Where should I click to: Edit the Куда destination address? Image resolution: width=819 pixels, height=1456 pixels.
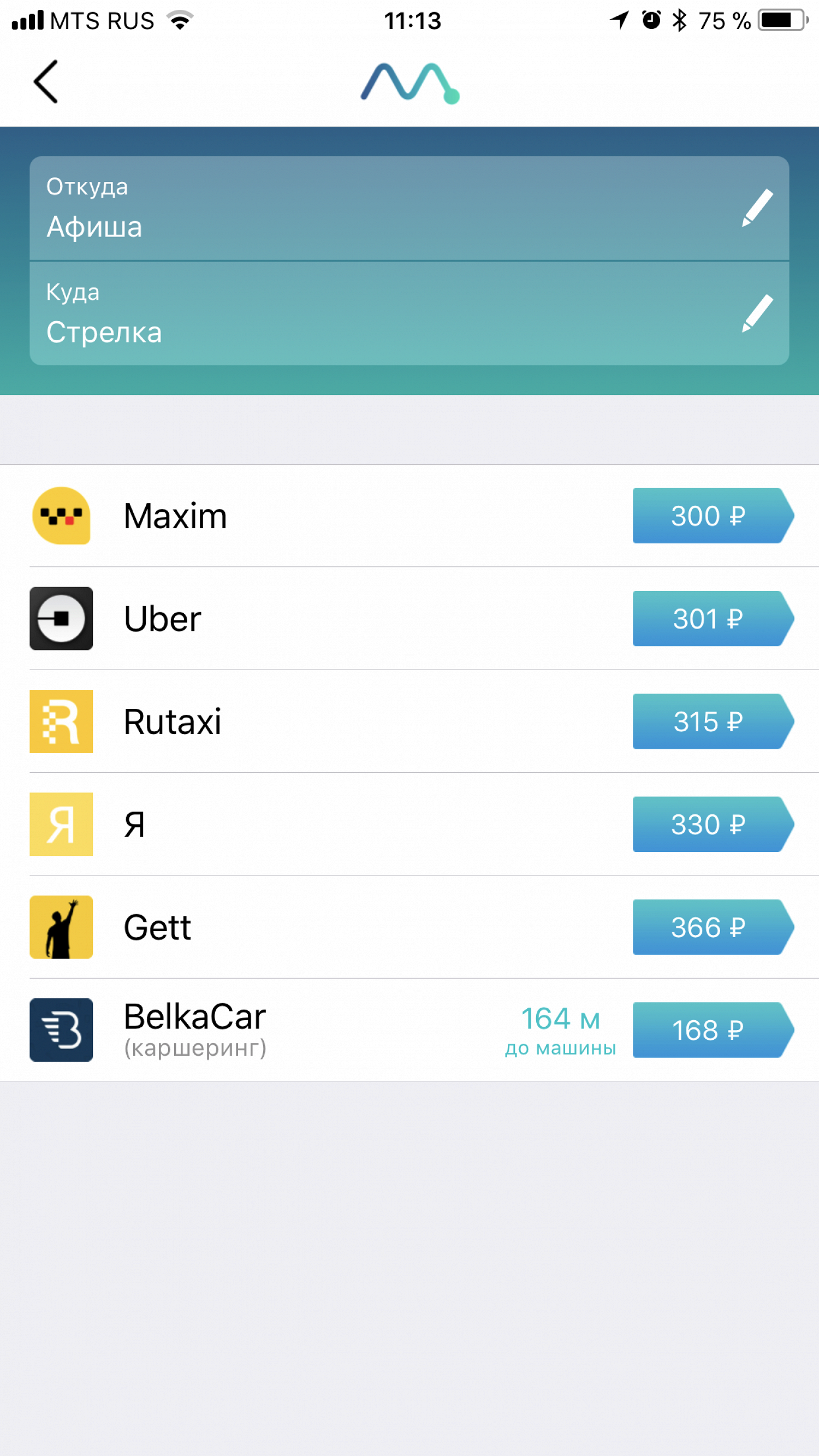click(757, 313)
